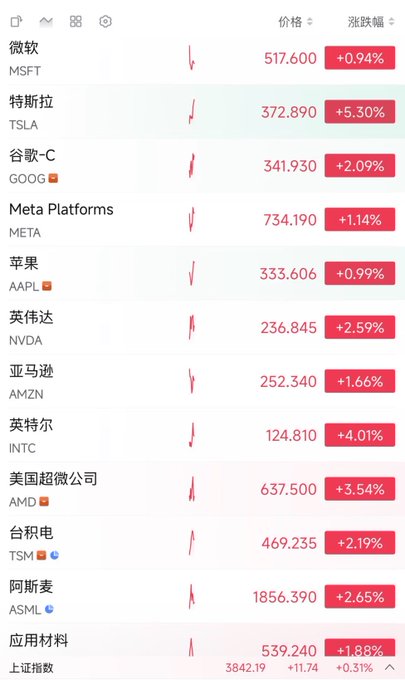View 亚马逊 AMZN stock page
Image resolution: width=405 pixels, height=680 pixels.
(202, 381)
